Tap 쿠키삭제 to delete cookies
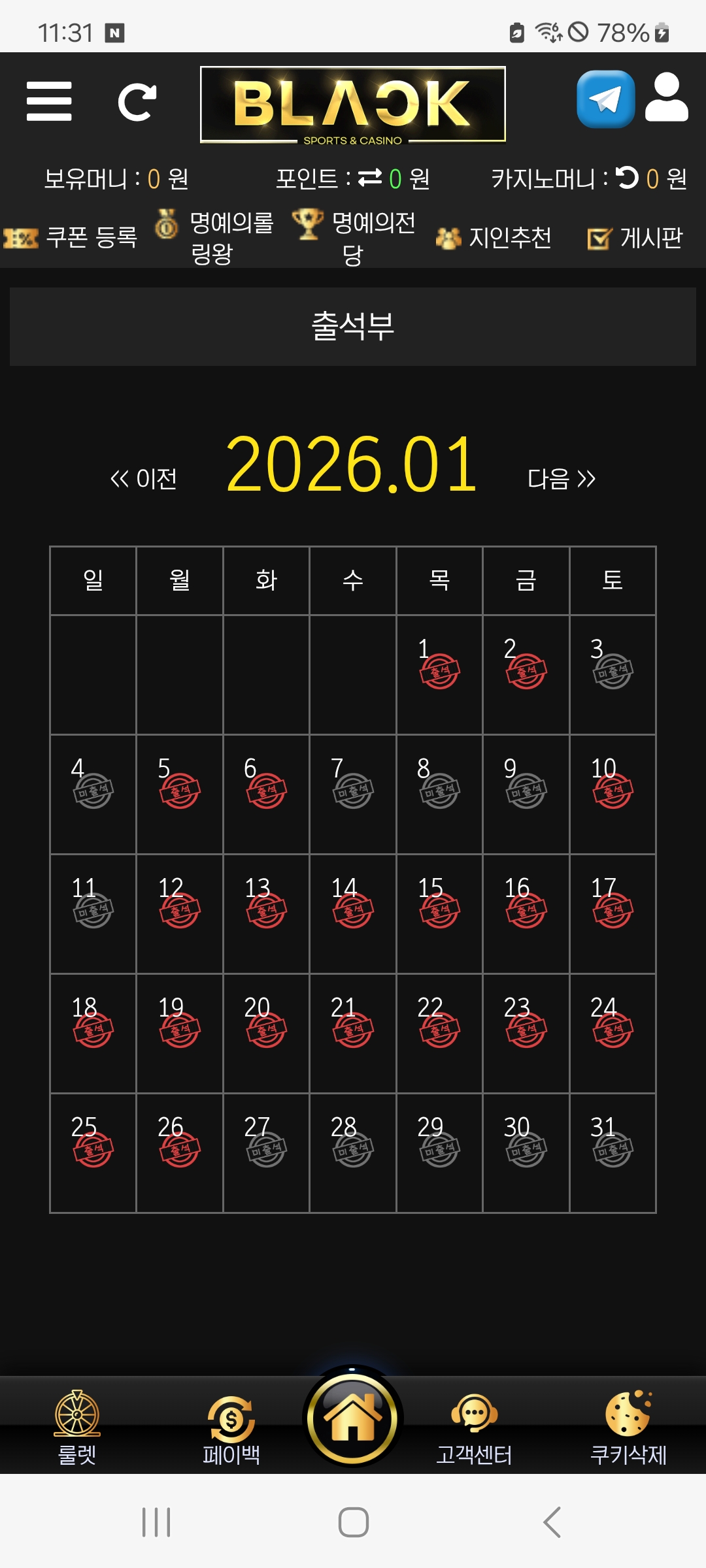Viewport: 706px width, 1568px height. [x=628, y=1429]
